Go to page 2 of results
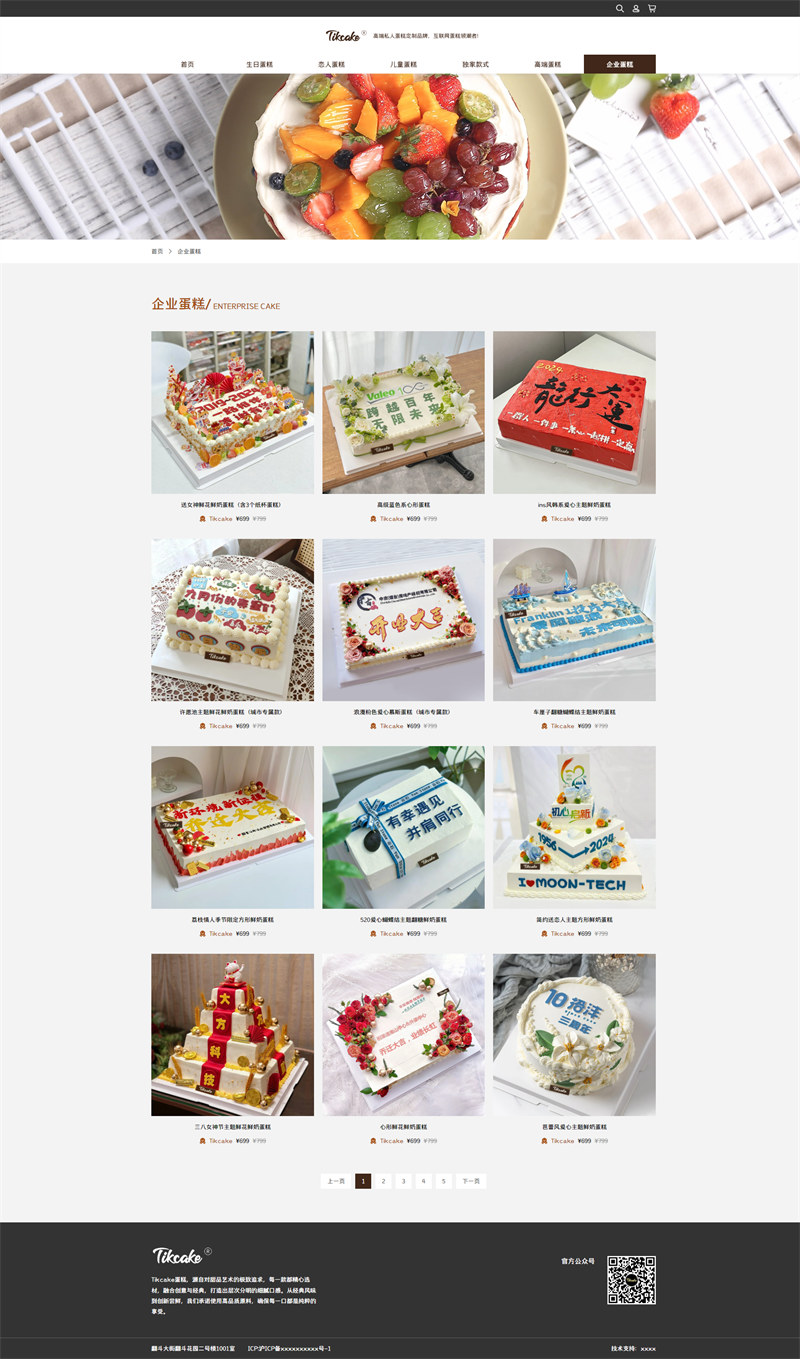The height and width of the screenshot is (1359, 800). click(x=383, y=1181)
